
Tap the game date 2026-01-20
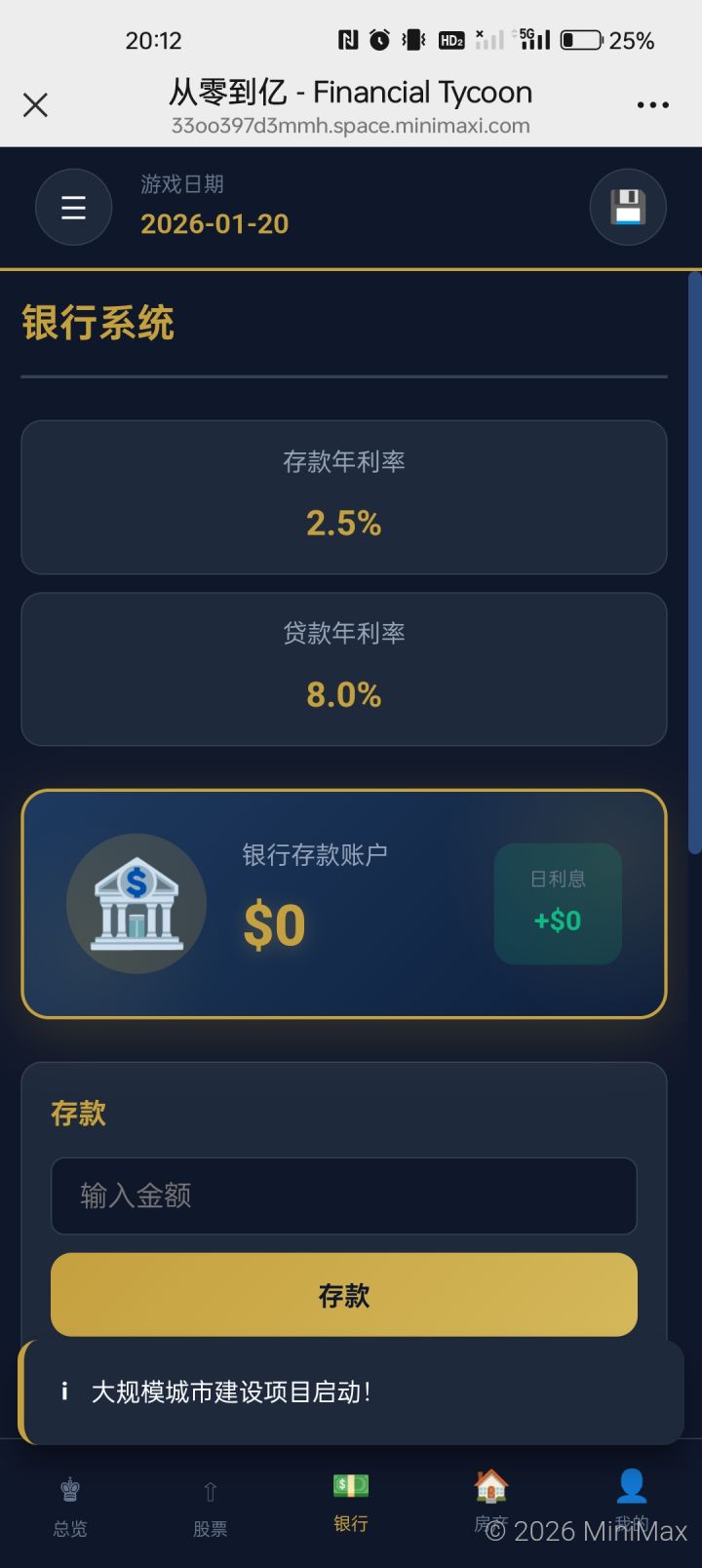[x=214, y=225]
